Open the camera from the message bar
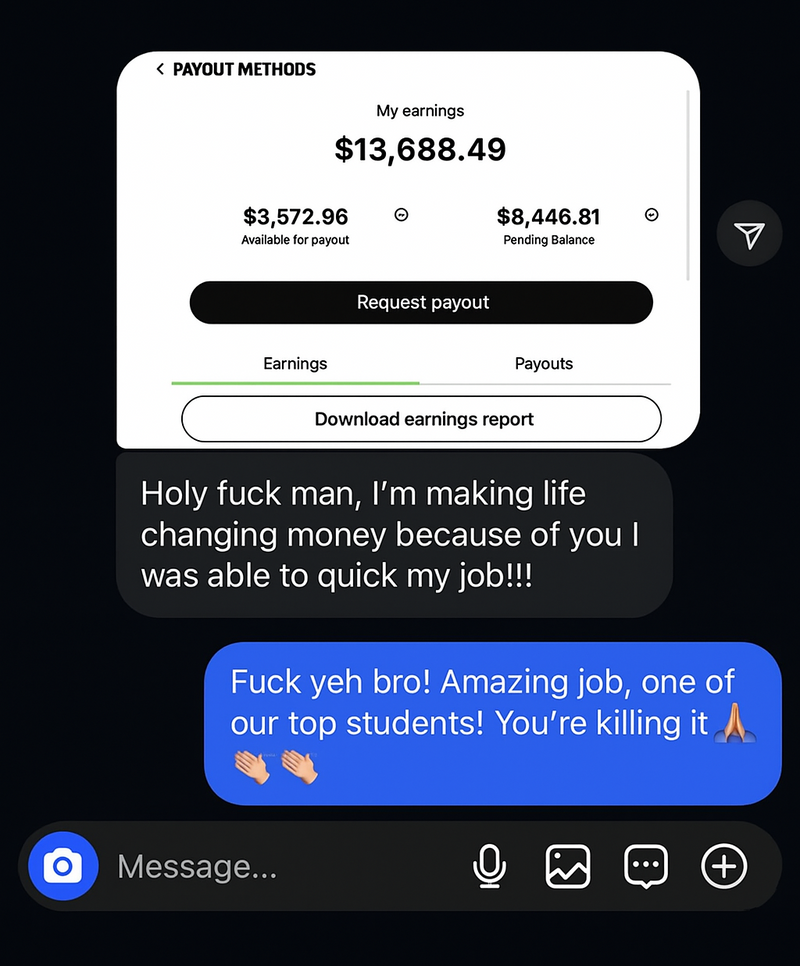Viewport: 800px width, 966px height. click(63, 865)
